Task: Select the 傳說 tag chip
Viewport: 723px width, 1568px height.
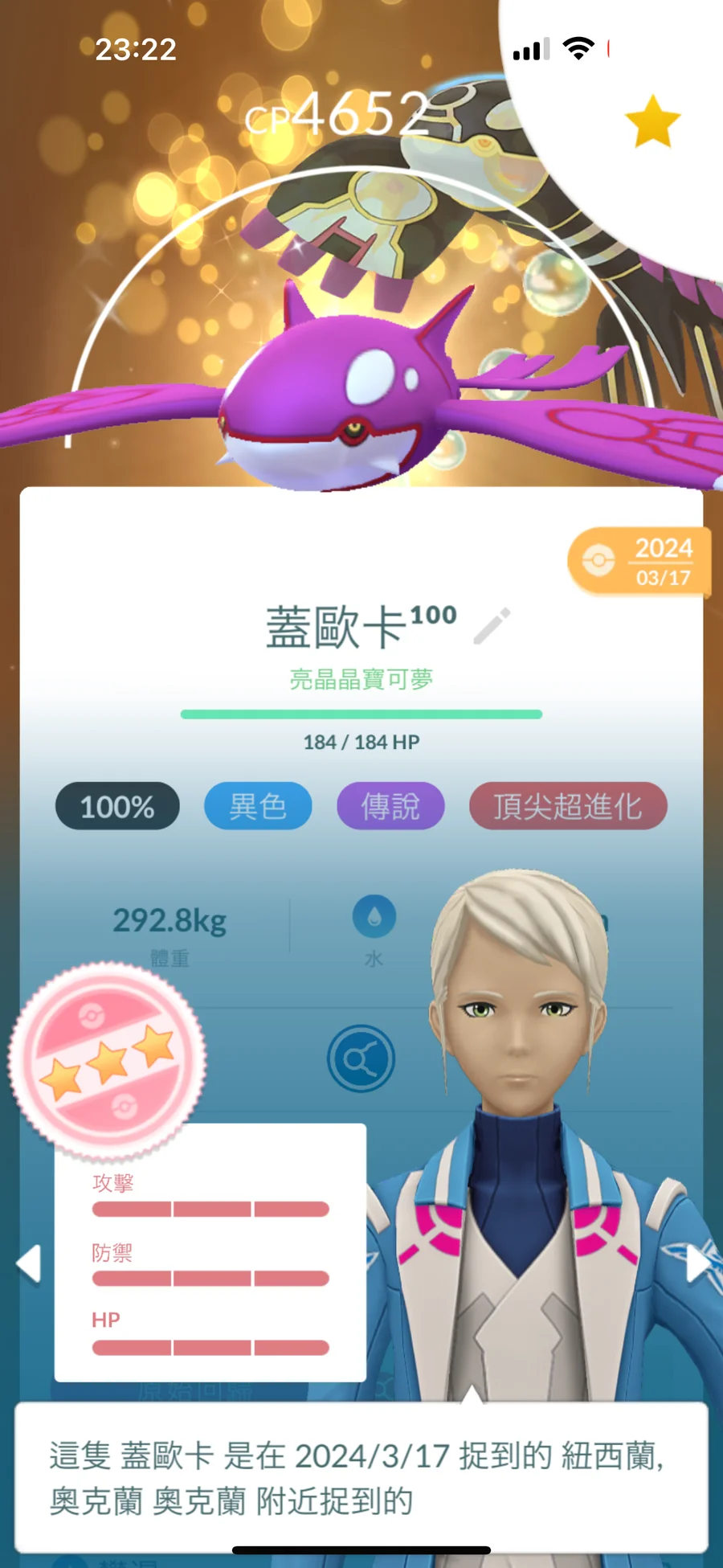Action: (390, 806)
